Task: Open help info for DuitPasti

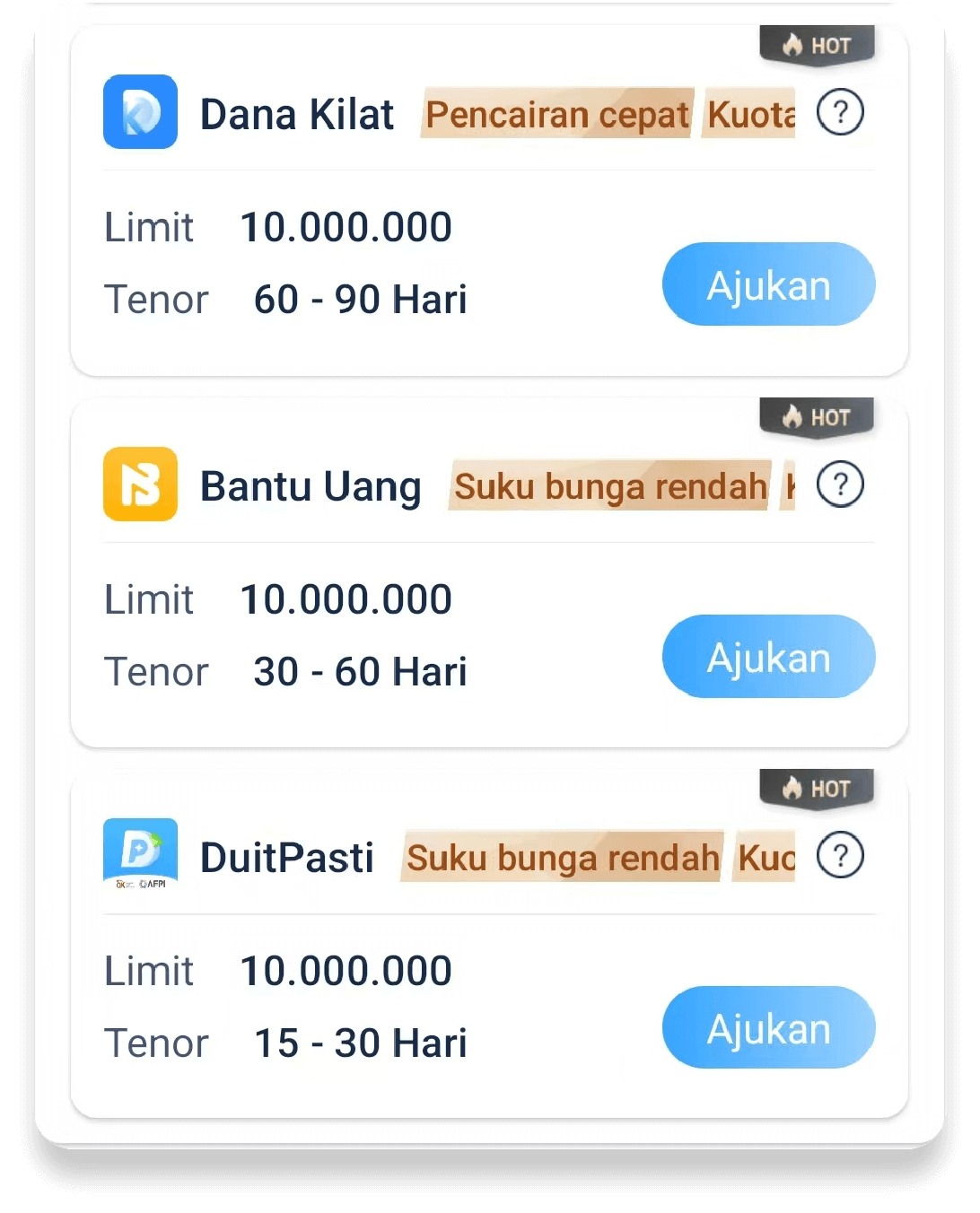Action: tap(840, 857)
